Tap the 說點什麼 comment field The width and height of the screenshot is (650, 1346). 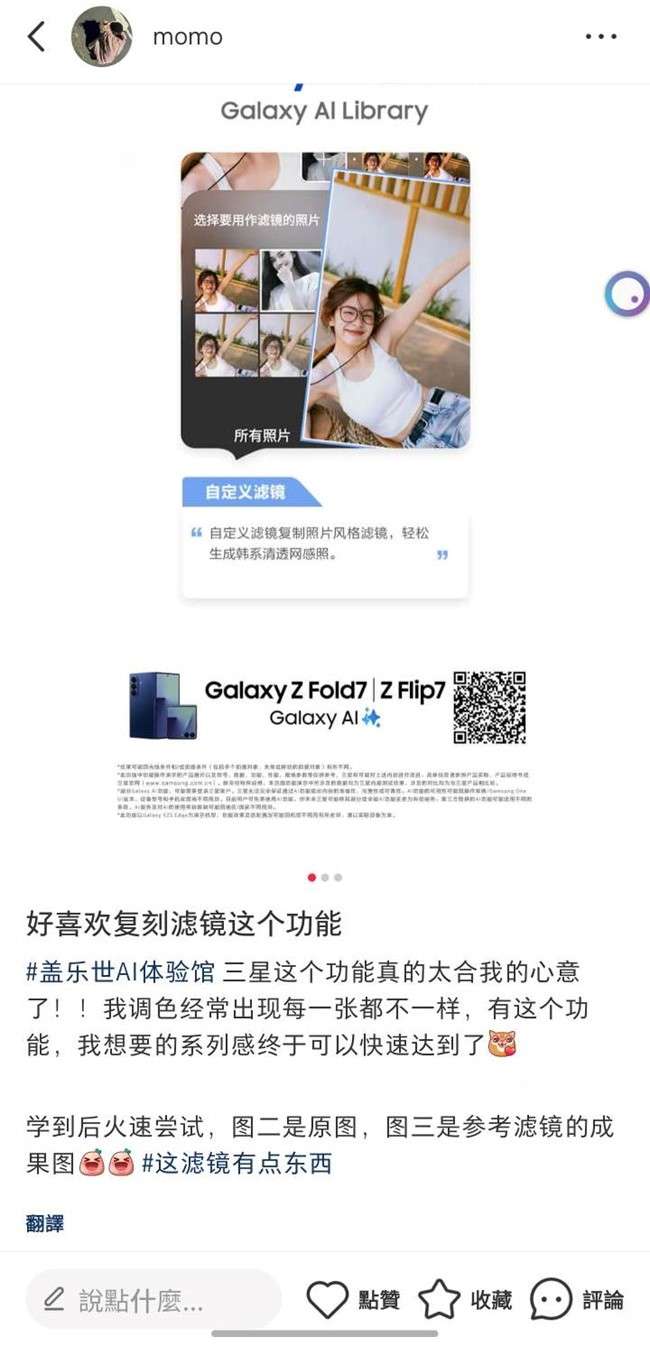[x=150, y=1300]
